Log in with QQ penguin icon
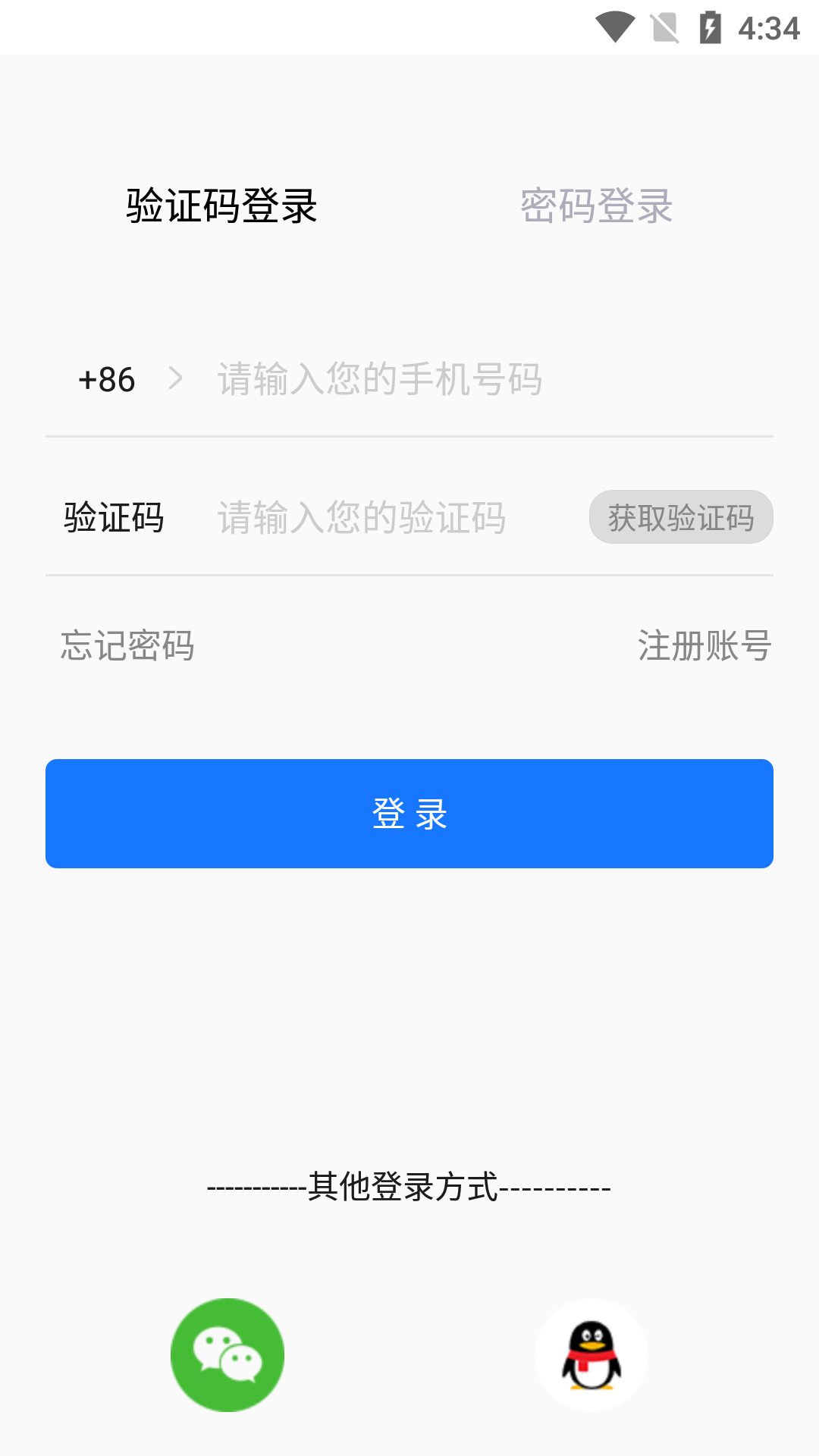This screenshot has width=819, height=1456. coord(591,1355)
